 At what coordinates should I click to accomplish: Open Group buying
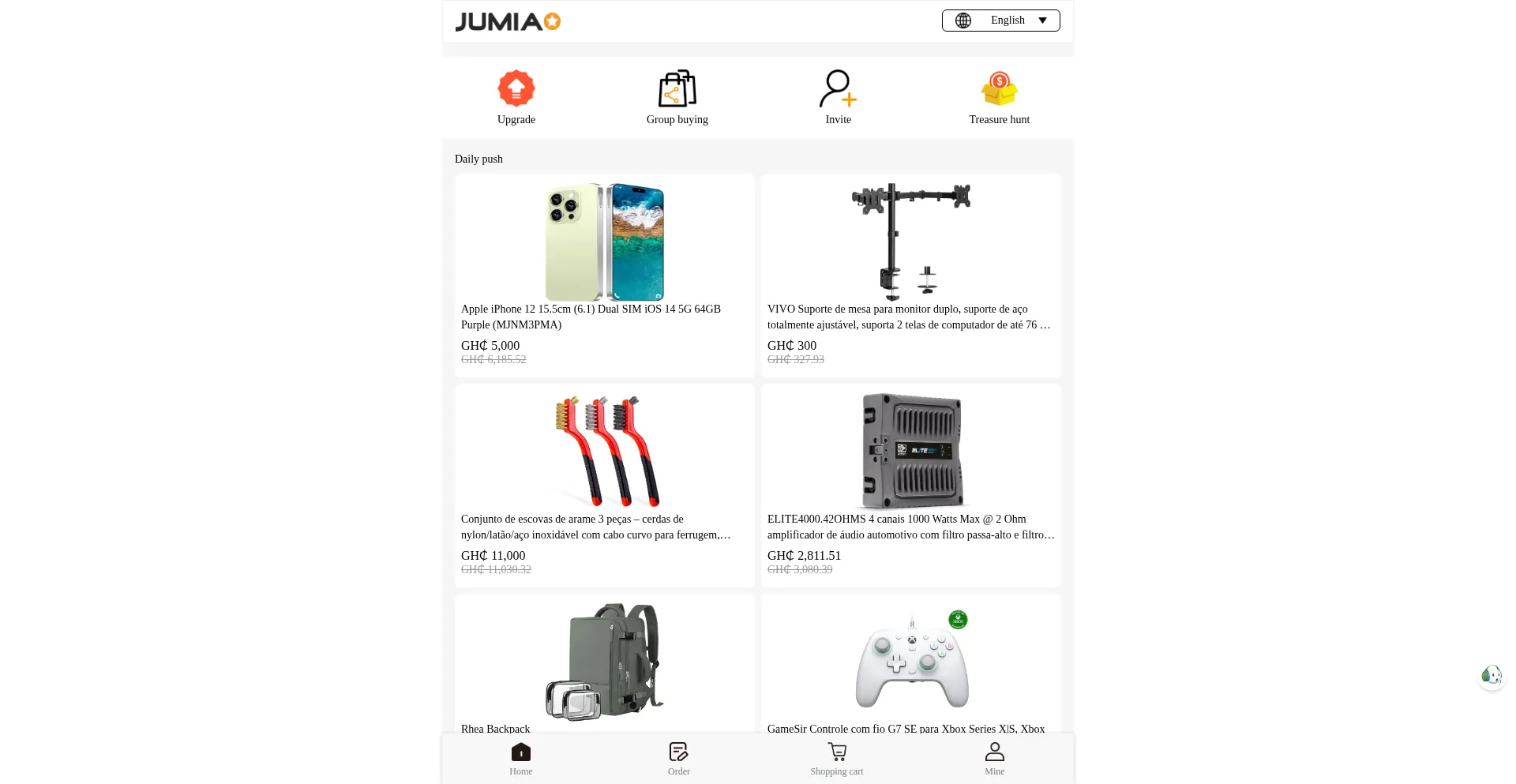tap(677, 98)
